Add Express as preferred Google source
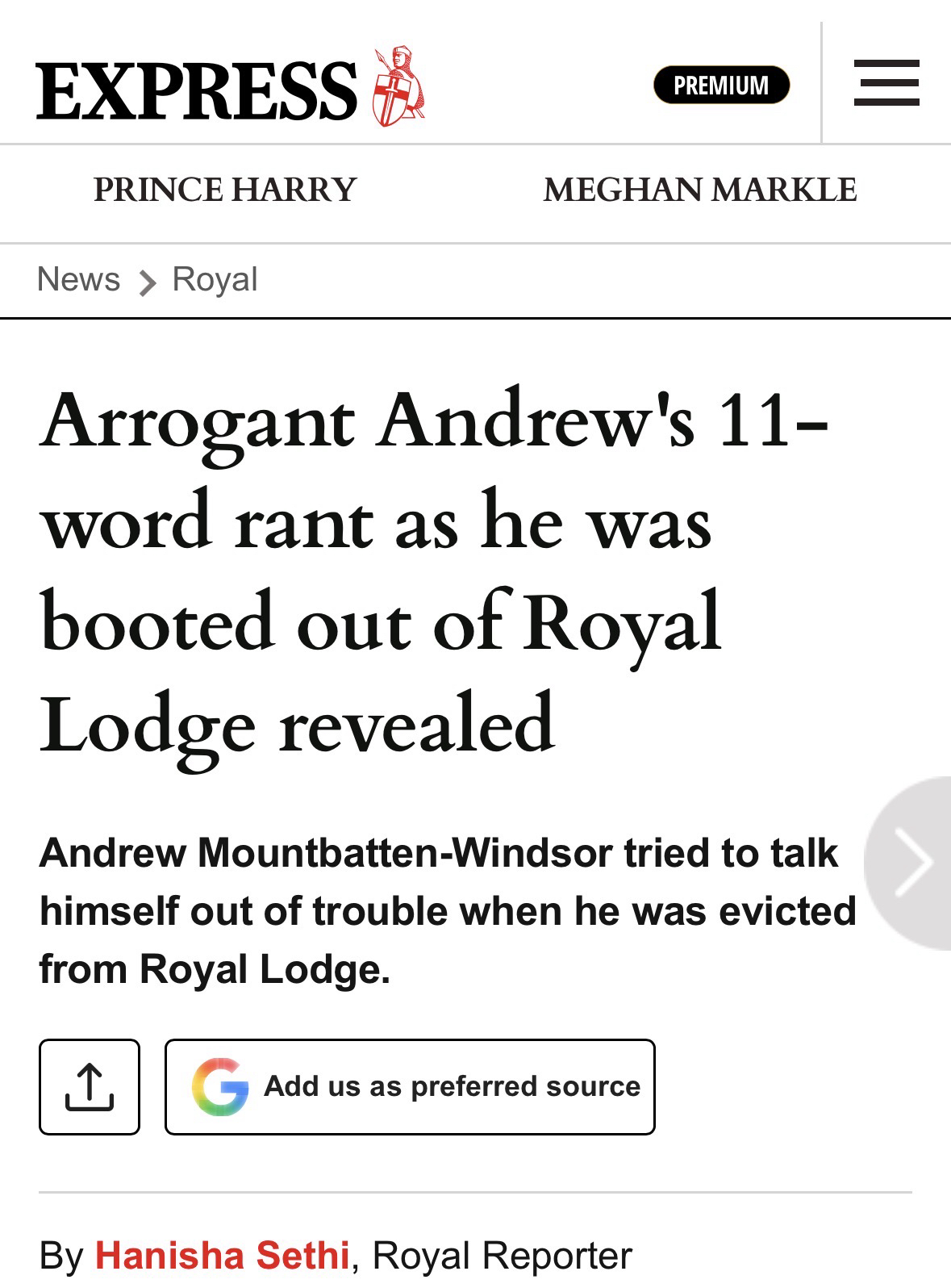951x1288 pixels. click(410, 1086)
